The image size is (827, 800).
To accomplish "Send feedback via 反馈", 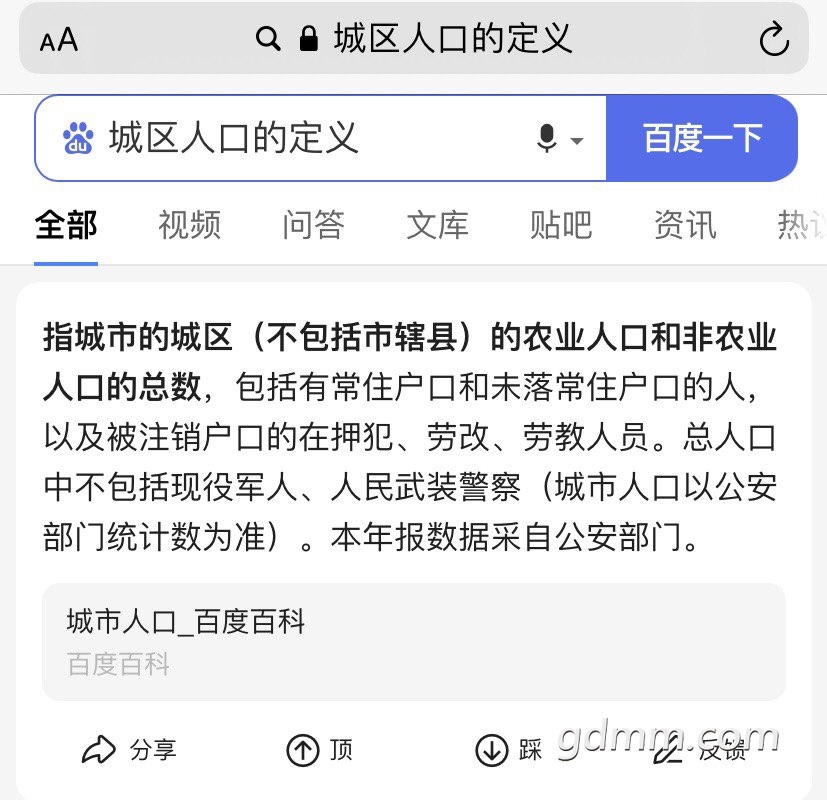I will pos(699,752).
